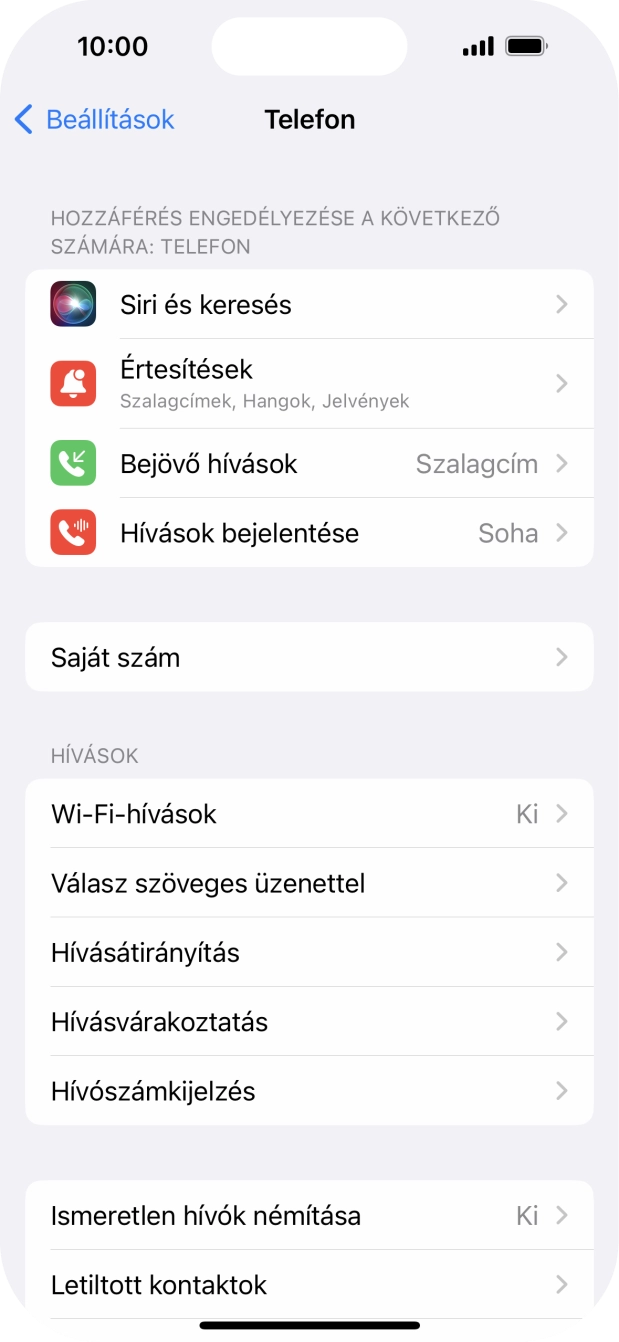Open Wi-Fi-hívások settings
The width and height of the screenshot is (619, 1342).
(x=309, y=814)
